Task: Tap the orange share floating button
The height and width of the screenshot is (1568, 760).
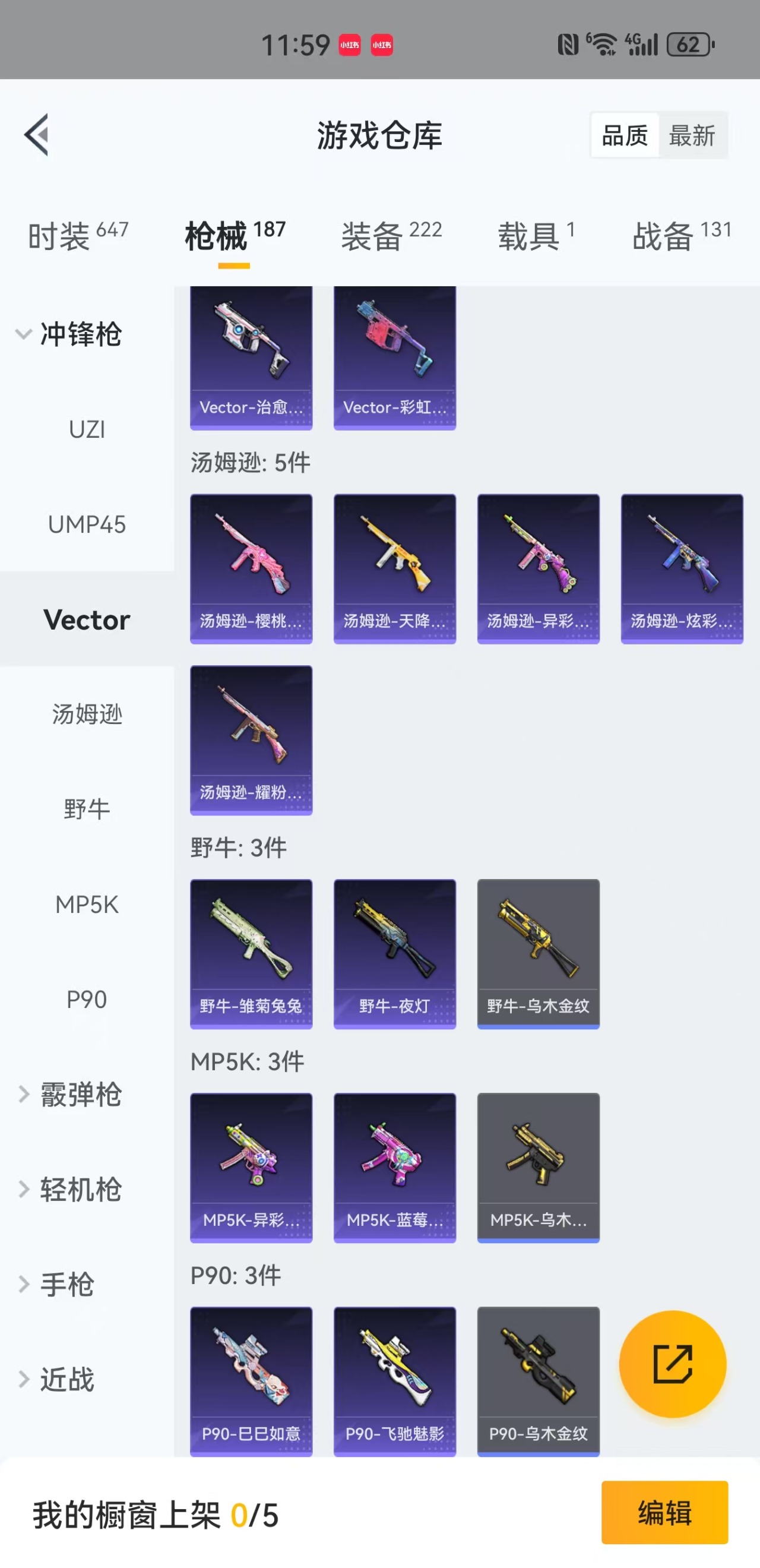Action: (x=672, y=1364)
